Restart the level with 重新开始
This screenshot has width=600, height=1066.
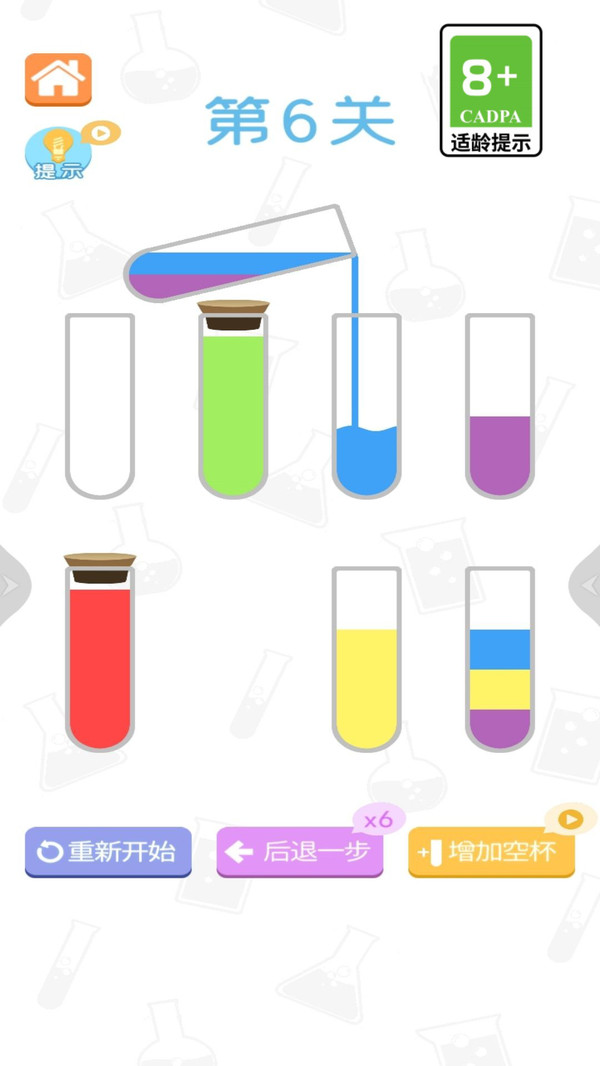click(108, 852)
